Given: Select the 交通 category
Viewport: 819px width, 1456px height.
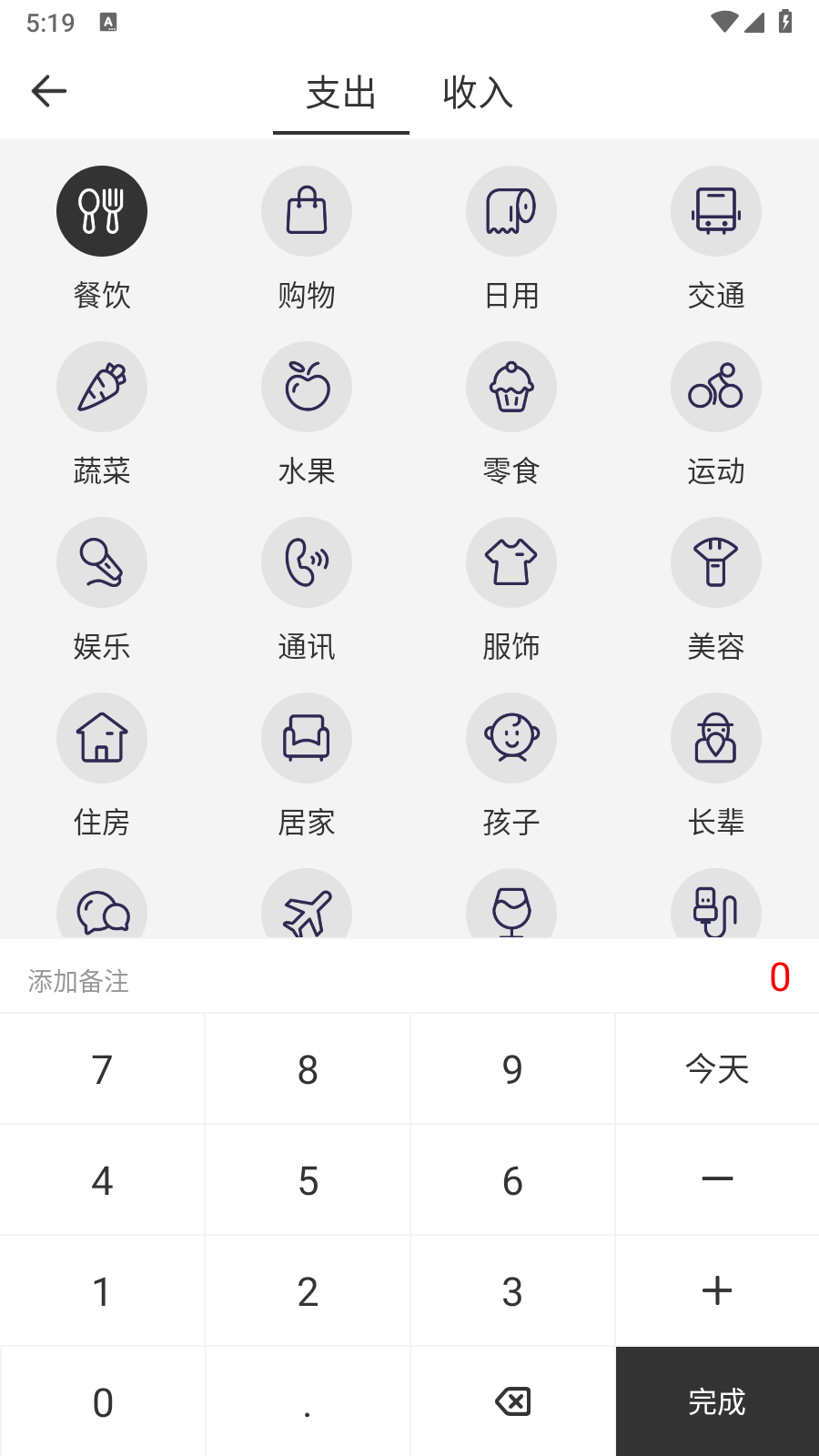Looking at the screenshot, I should tap(716, 212).
